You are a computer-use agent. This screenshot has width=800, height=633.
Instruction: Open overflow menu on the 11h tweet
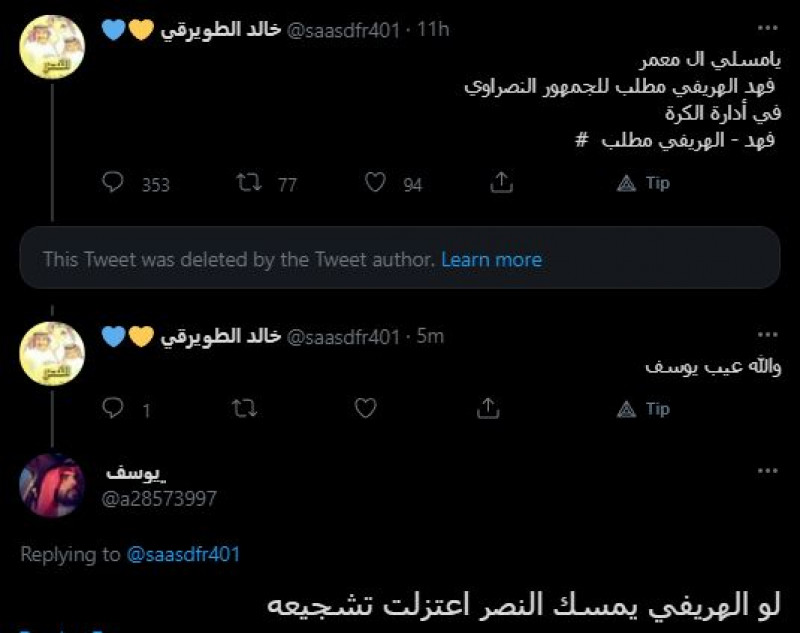click(x=767, y=29)
